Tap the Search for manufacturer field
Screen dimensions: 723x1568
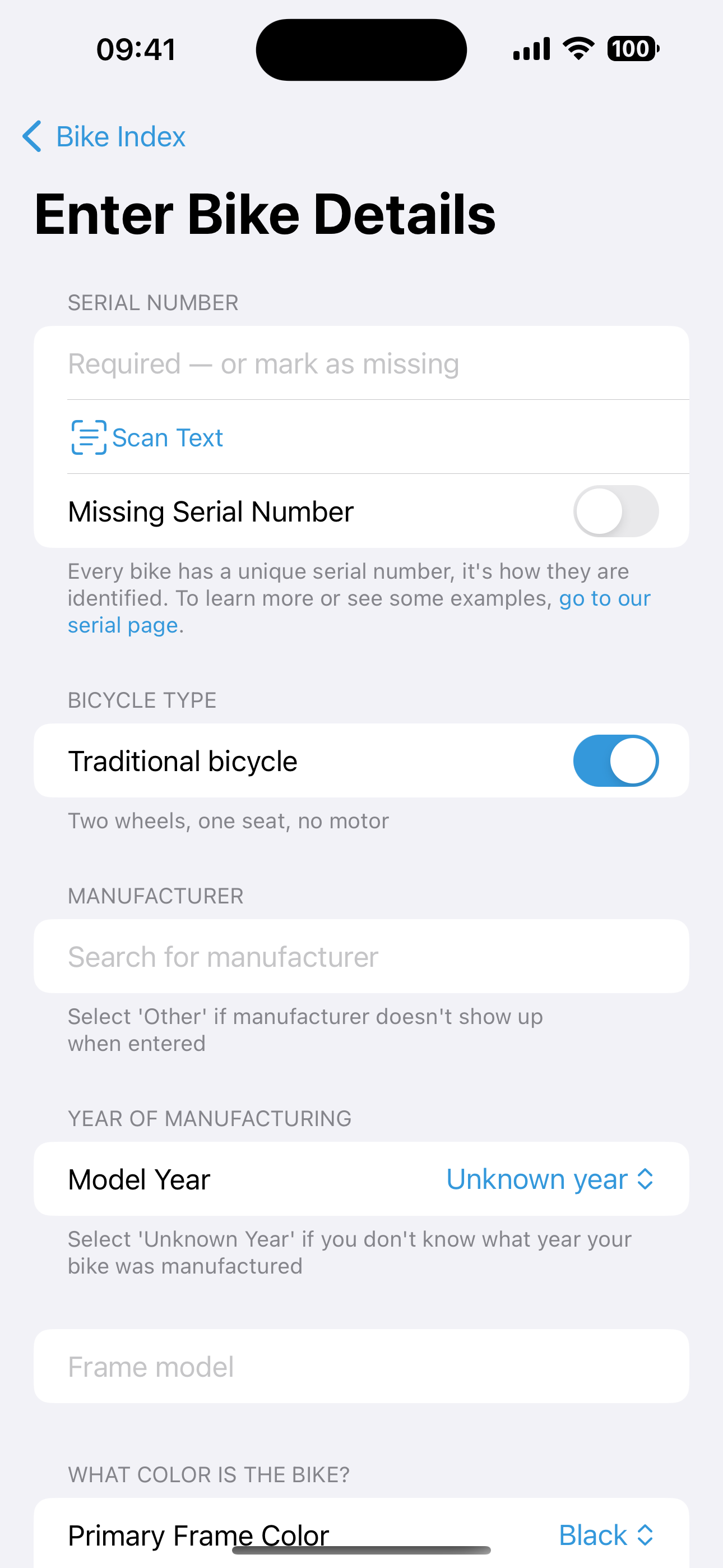[x=361, y=956]
